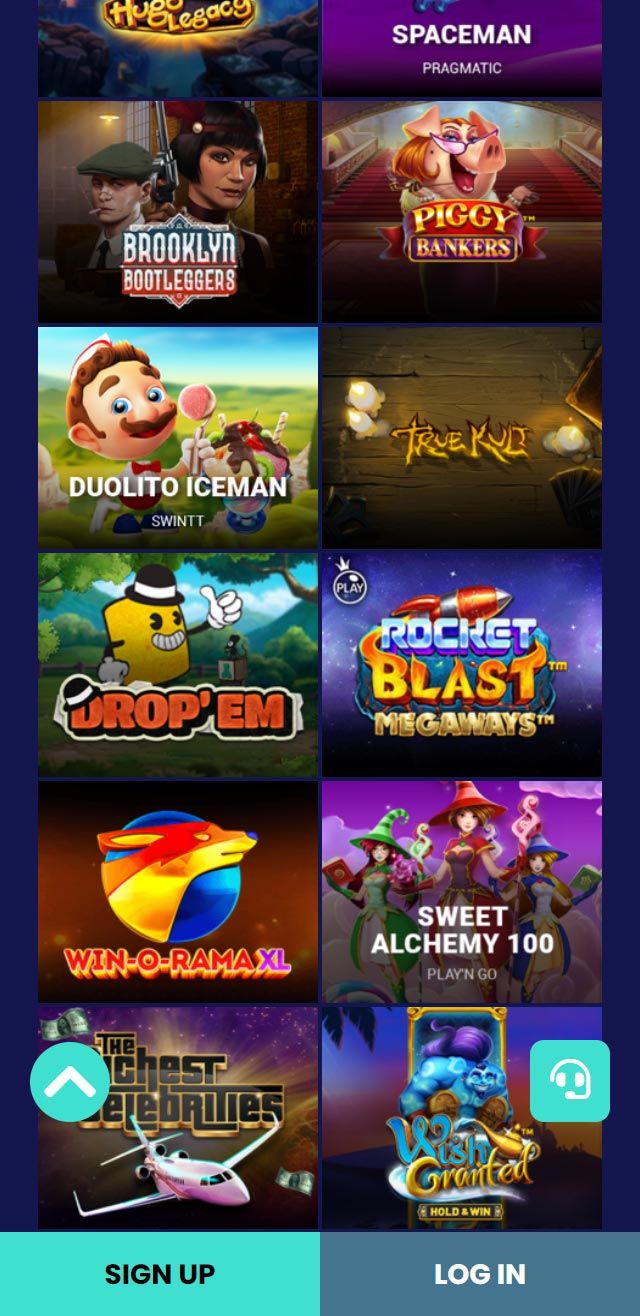The width and height of the screenshot is (640, 1316).
Task: Open live support headset chat
Action: point(570,1081)
